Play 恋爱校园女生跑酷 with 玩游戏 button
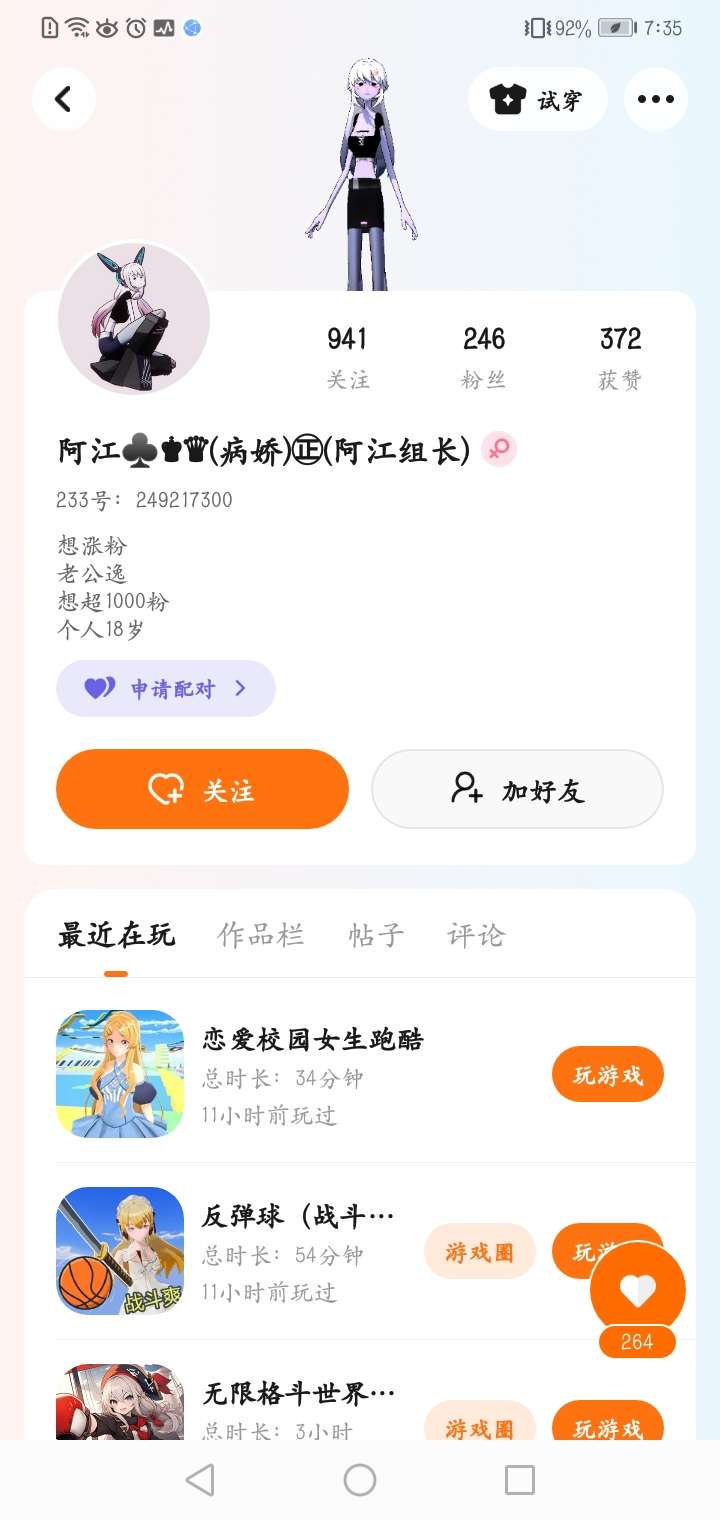The width and height of the screenshot is (720, 1520). tap(607, 1074)
